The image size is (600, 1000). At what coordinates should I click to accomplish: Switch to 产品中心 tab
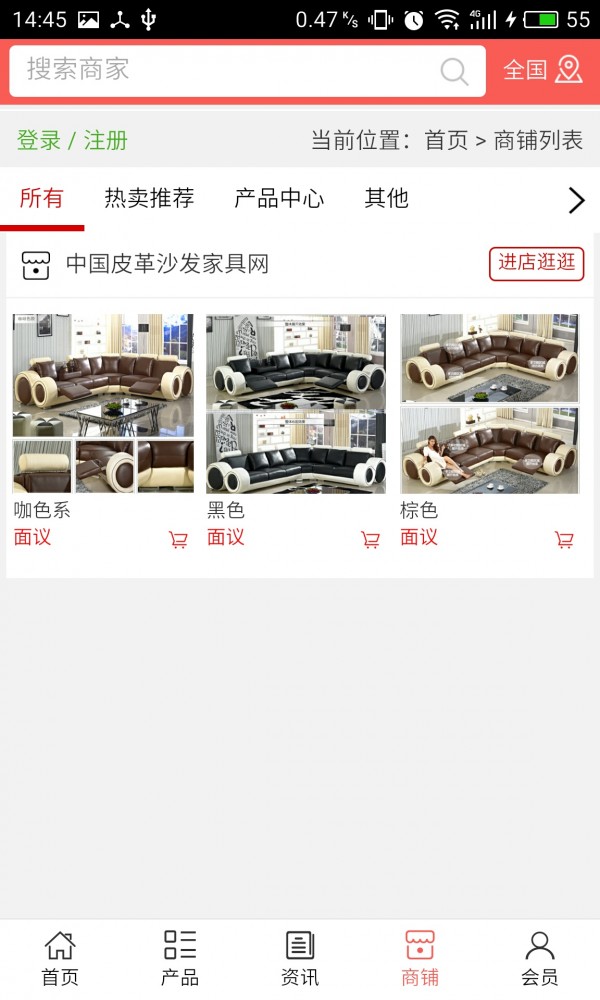(x=279, y=198)
